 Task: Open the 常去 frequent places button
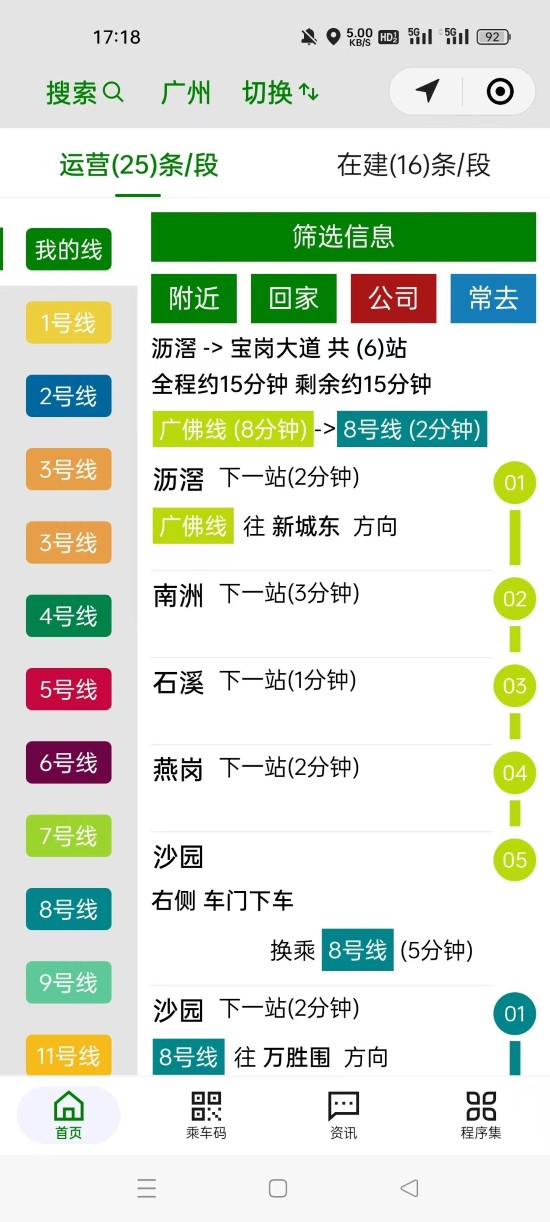pos(493,298)
